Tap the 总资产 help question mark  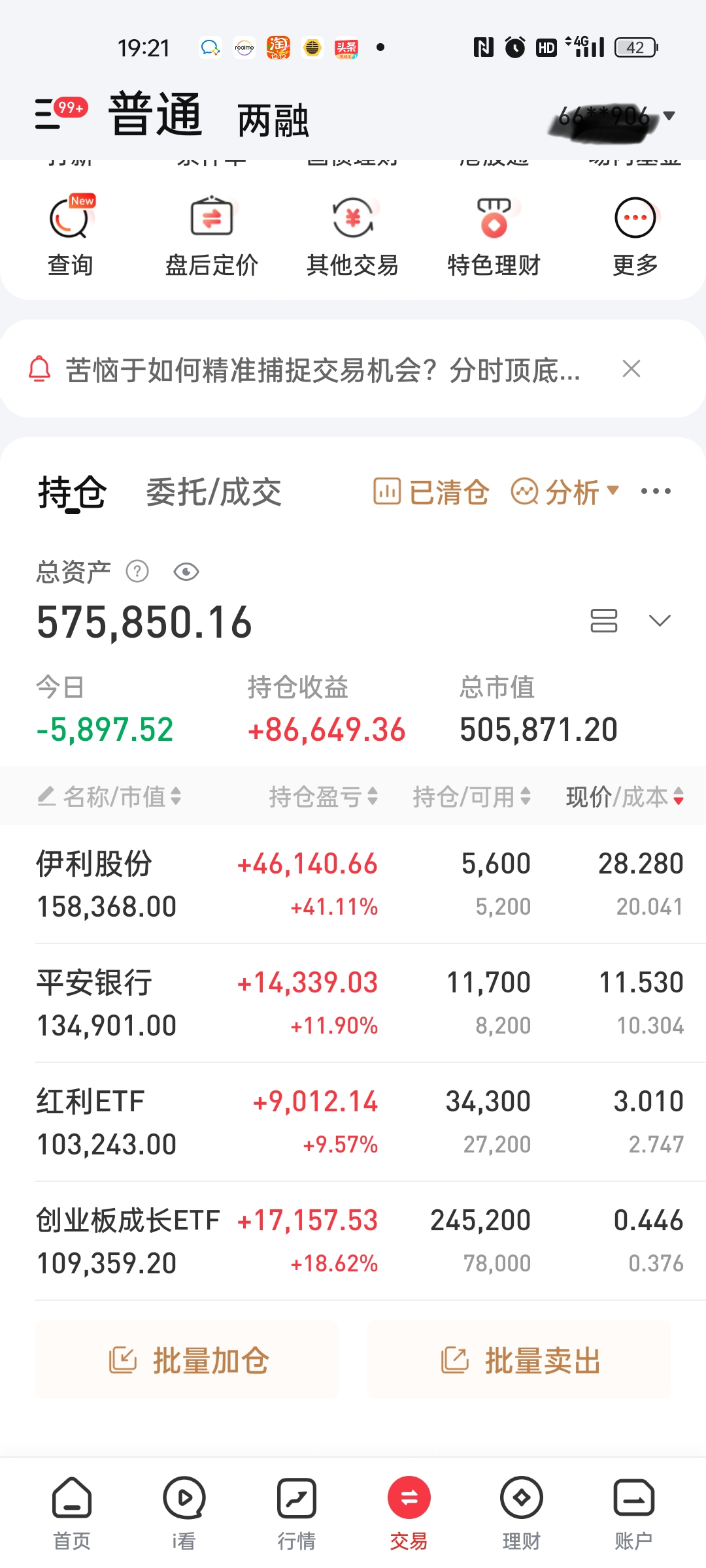pyautogui.click(x=137, y=572)
